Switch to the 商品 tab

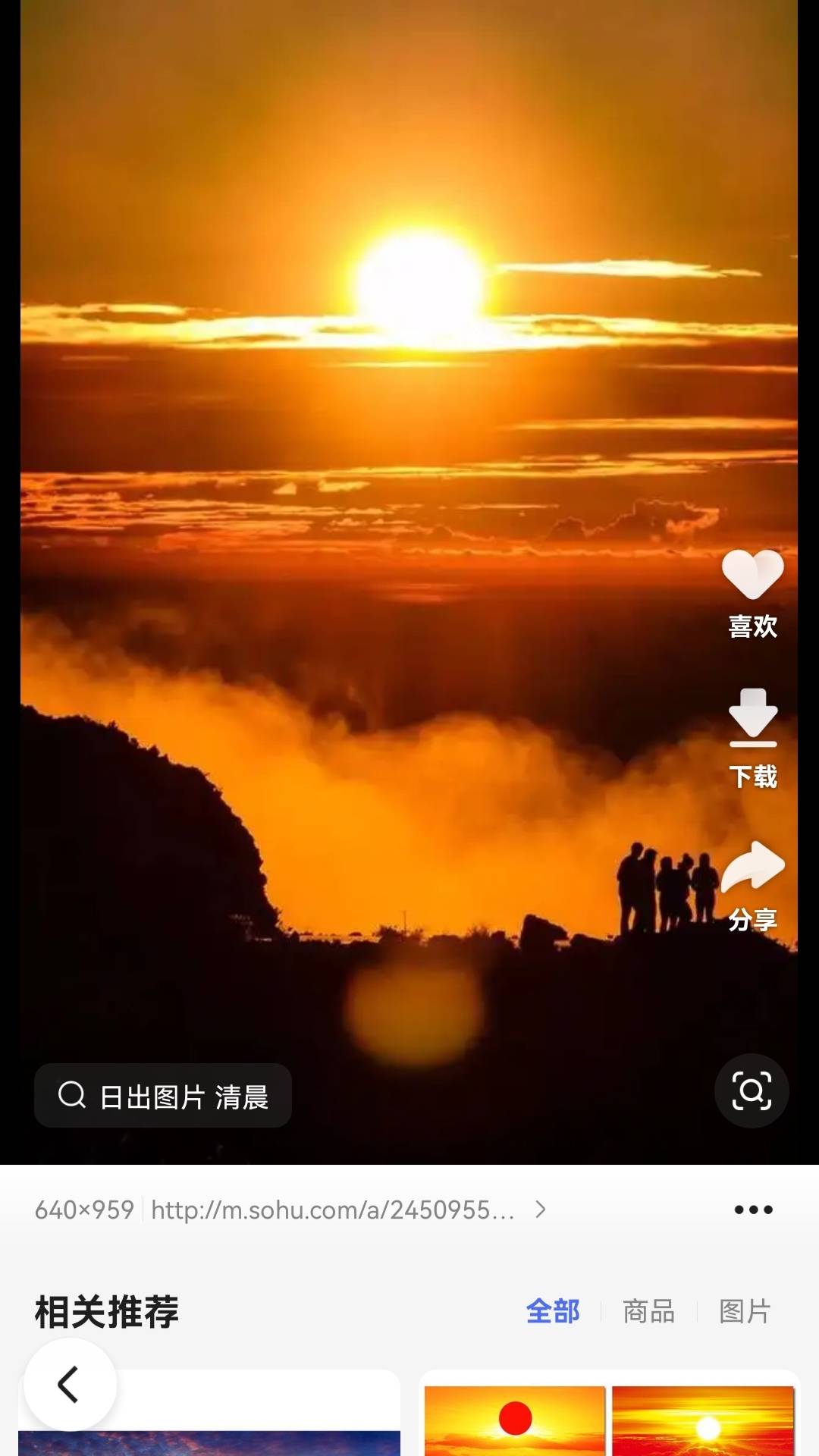click(648, 1311)
